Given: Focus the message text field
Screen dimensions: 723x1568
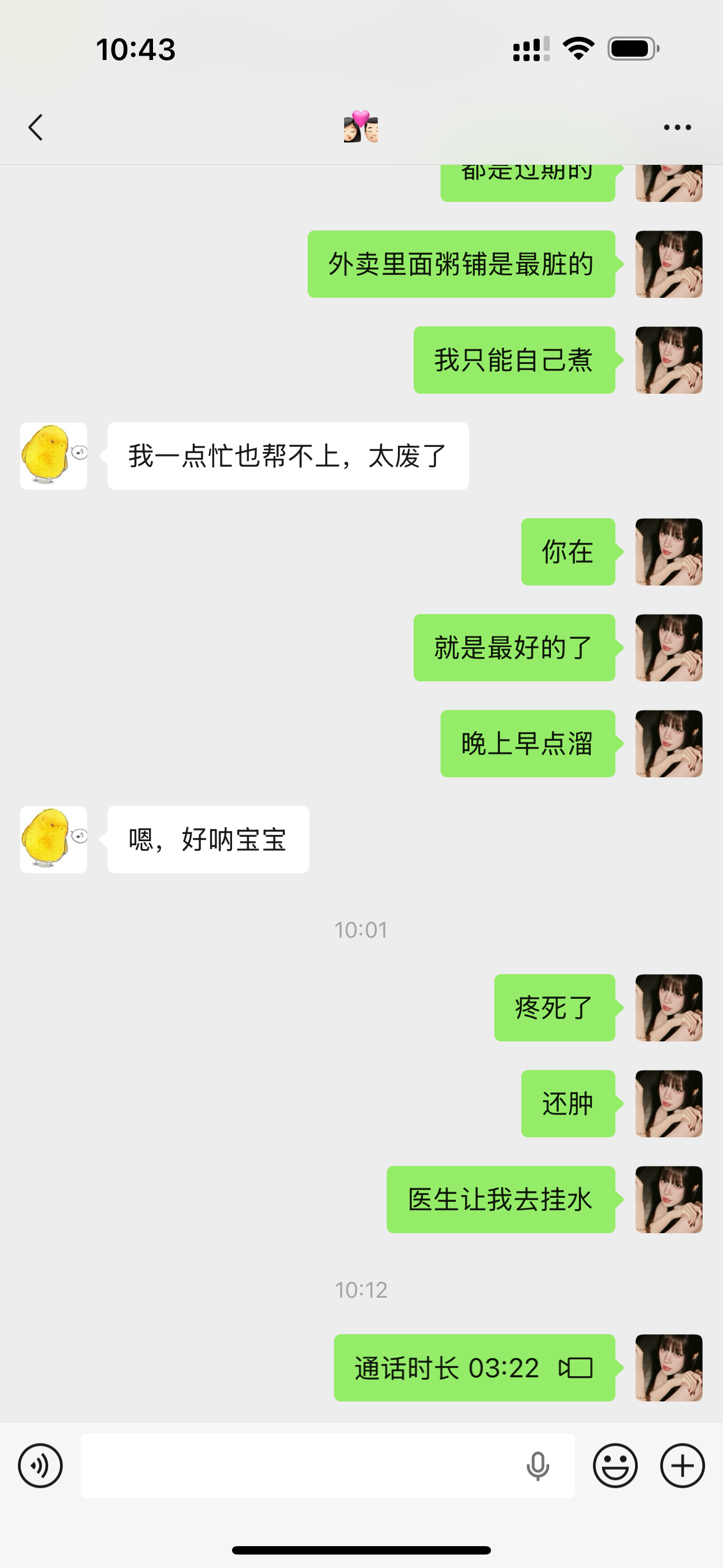Looking at the screenshot, I should [x=298, y=1465].
